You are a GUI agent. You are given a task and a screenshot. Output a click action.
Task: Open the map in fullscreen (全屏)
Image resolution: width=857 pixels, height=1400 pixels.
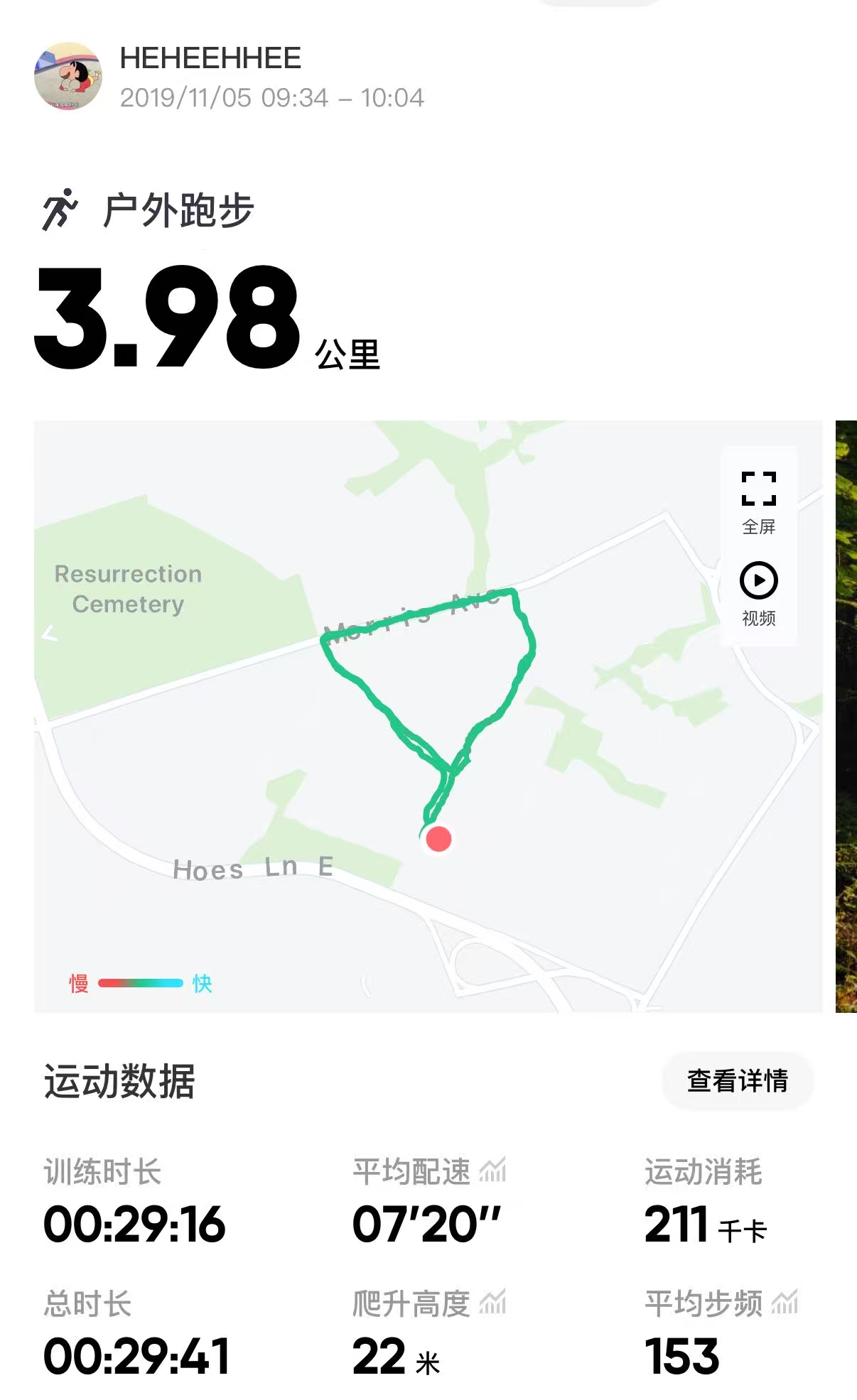point(758,501)
